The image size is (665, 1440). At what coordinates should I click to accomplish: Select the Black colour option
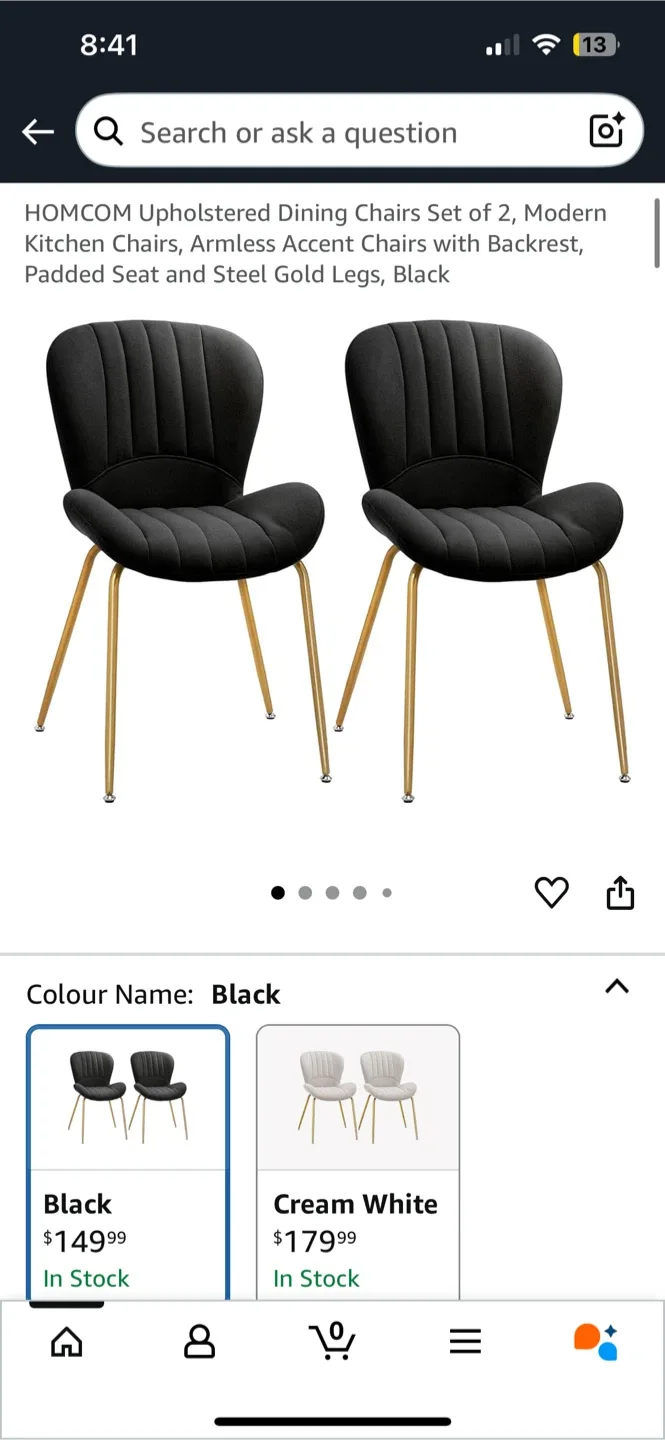[128, 1160]
